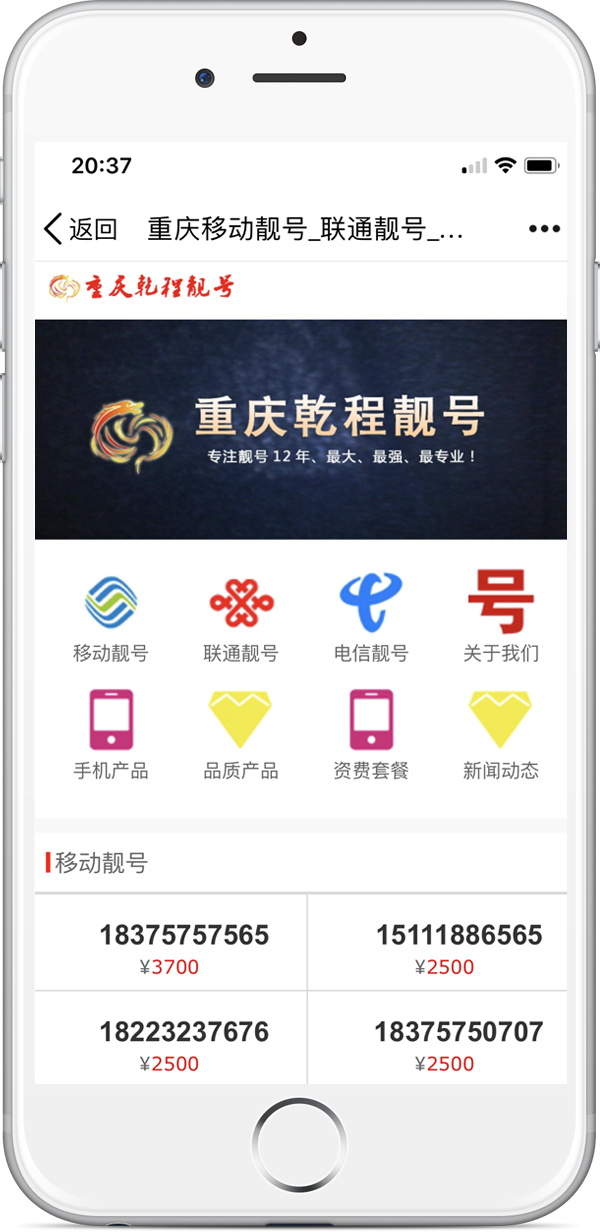Open the three-dot overflow menu
Viewport: 600px width, 1232px height.
(544, 229)
